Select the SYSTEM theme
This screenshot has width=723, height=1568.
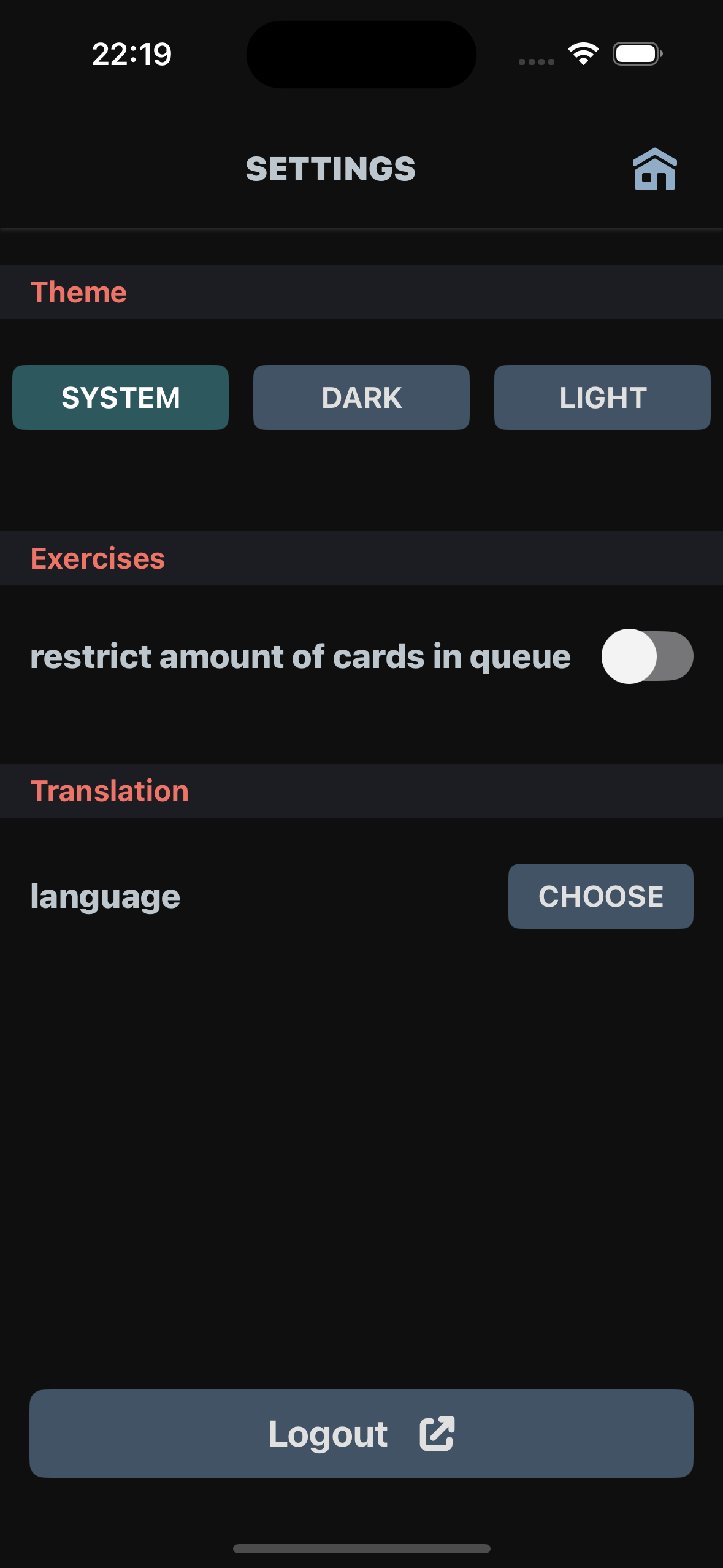pos(120,397)
